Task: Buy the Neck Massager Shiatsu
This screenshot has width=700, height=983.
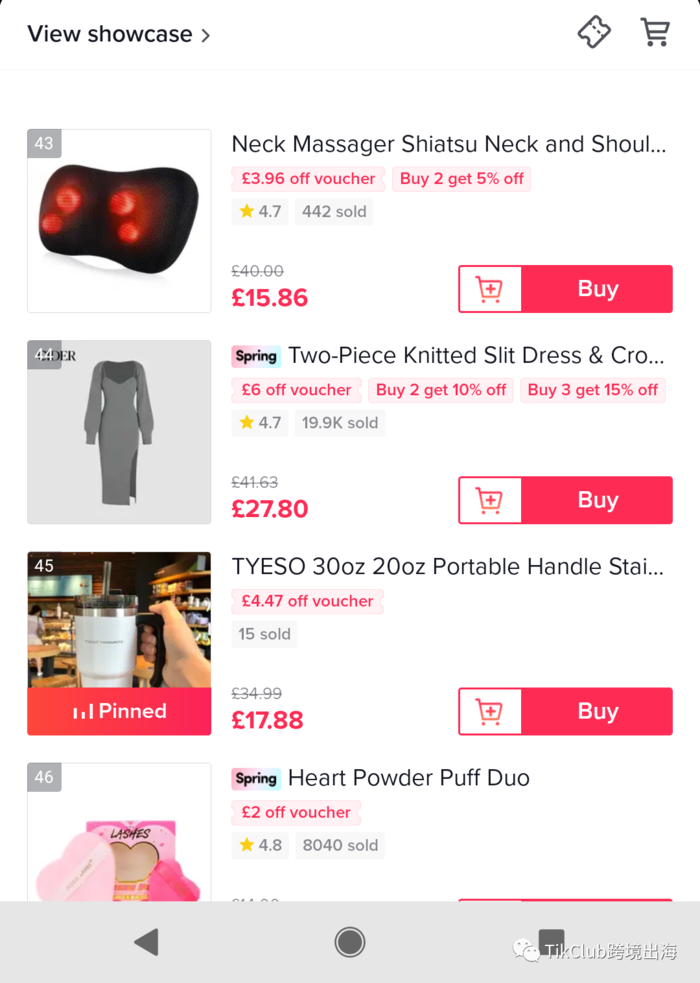Action: [x=597, y=289]
